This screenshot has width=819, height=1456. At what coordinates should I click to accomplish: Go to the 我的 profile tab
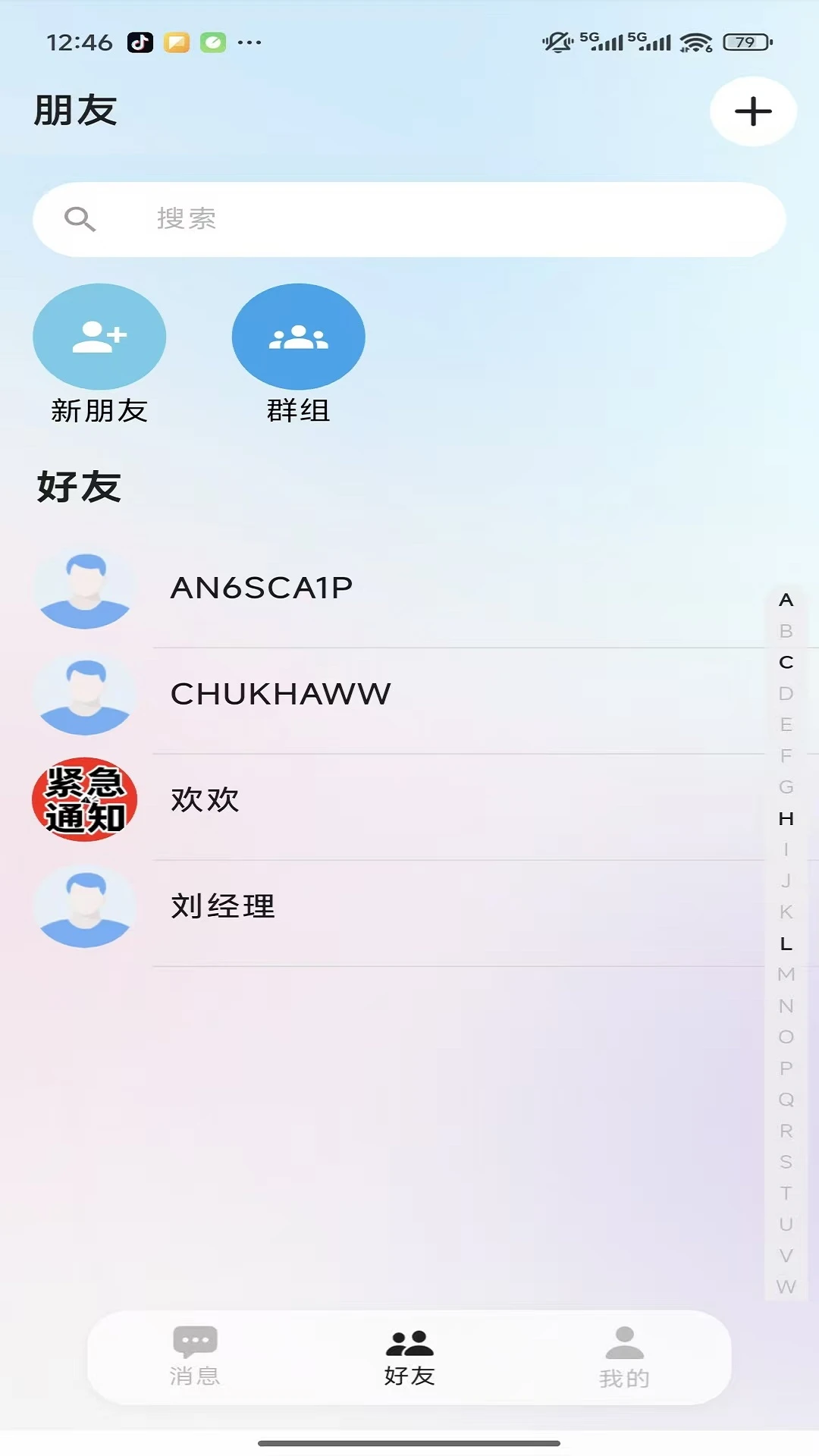[x=624, y=1355]
